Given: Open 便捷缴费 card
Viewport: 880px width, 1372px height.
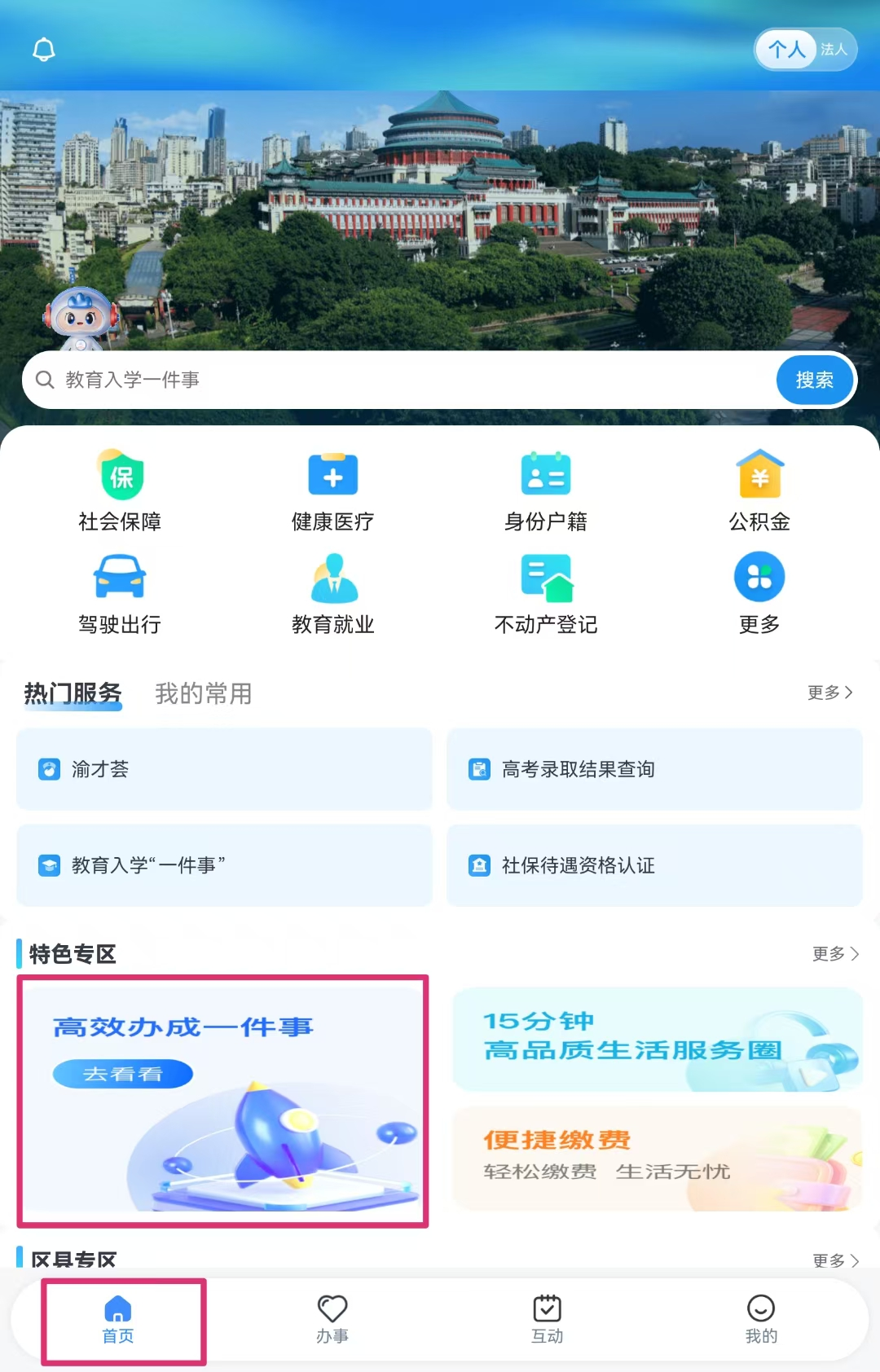Looking at the screenshot, I should click(657, 1158).
